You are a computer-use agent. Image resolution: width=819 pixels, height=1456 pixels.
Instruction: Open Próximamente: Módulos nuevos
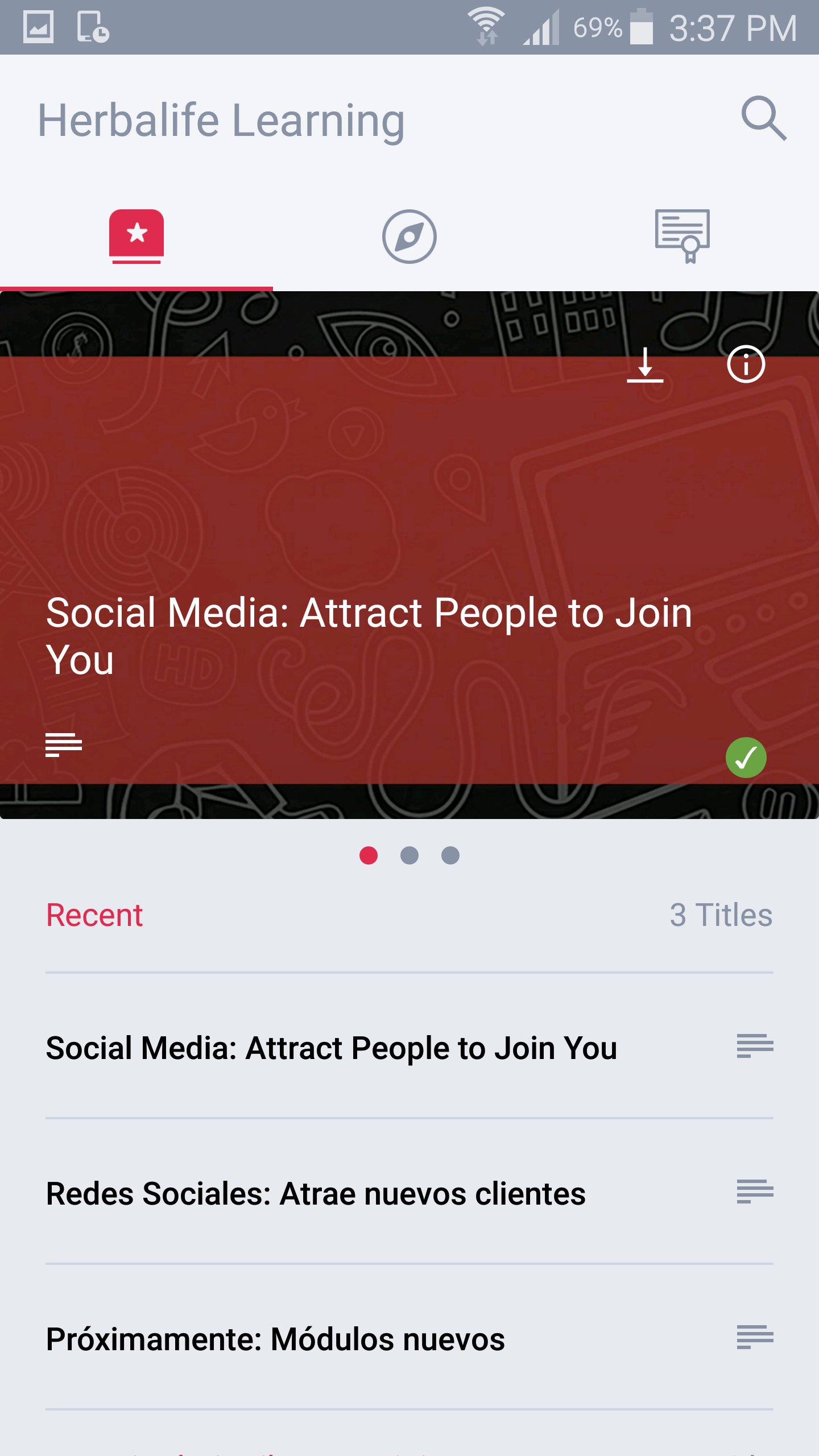[x=275, y=1339]
